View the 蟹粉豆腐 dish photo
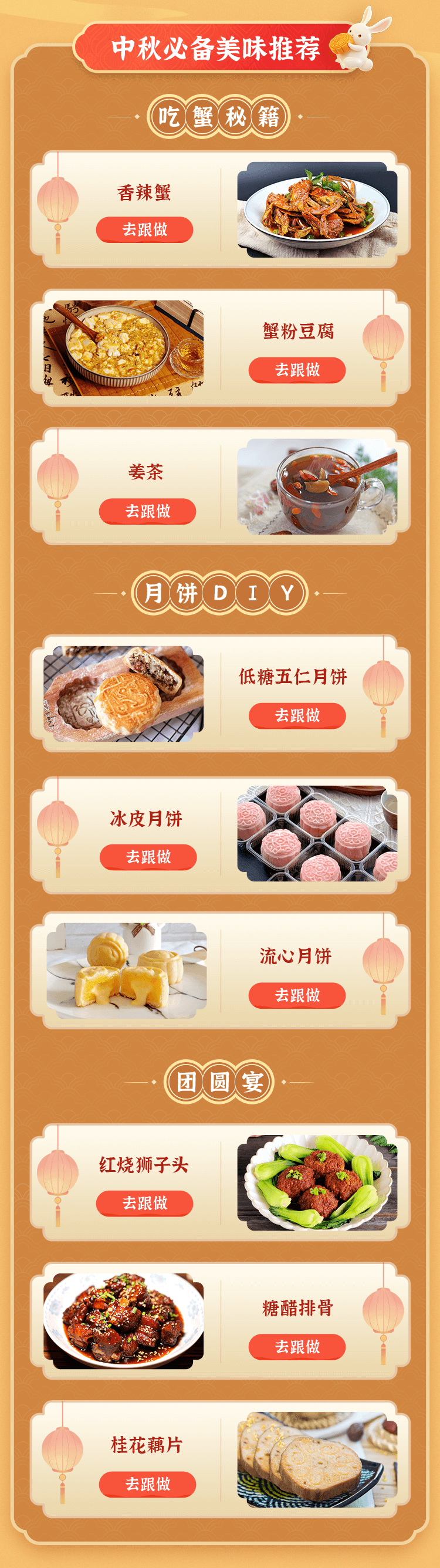 coord(124,347)
